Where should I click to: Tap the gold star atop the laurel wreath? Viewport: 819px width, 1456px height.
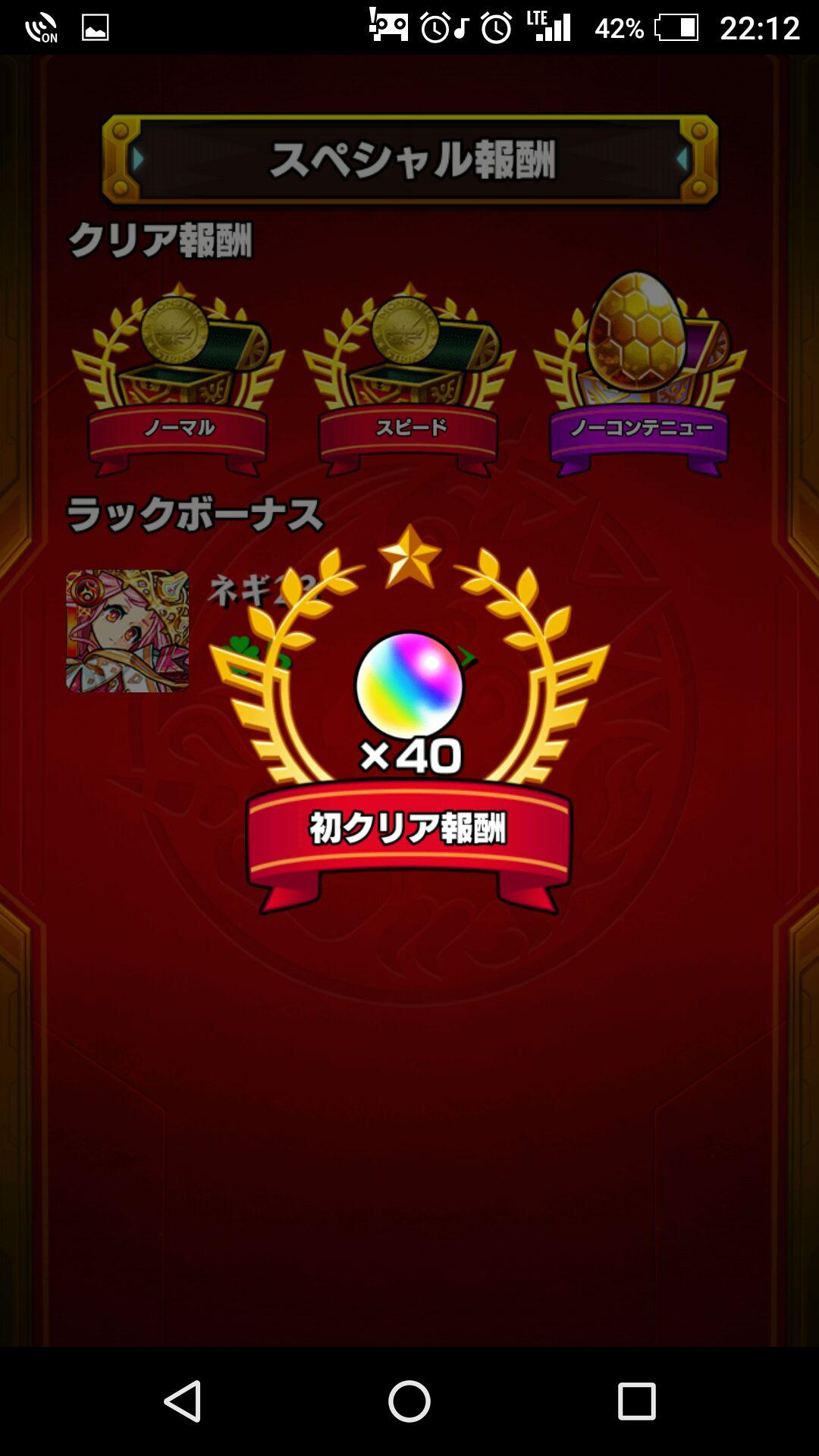(x=407, y=557)
